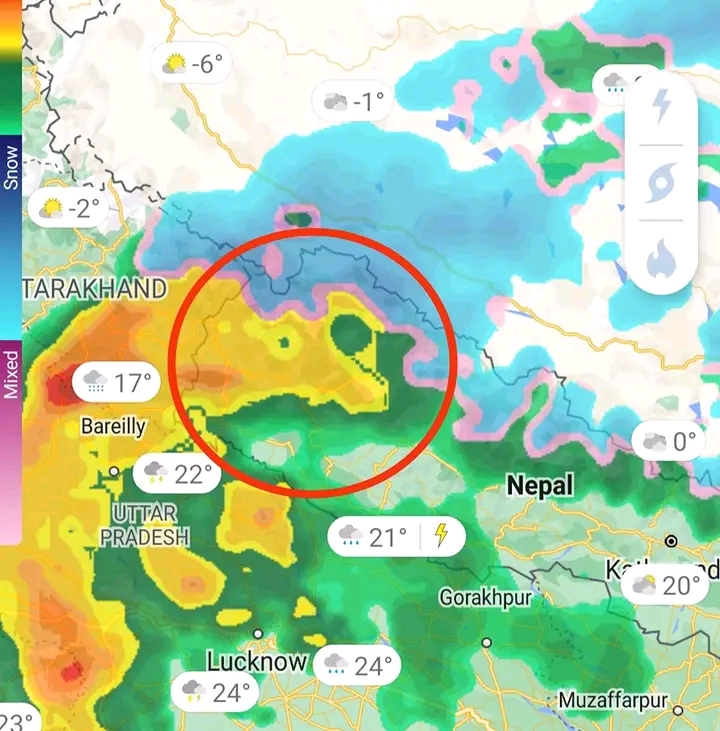Screen dimensions: 720x731
Task: Open the -2° weather marker
Action: 70,208
